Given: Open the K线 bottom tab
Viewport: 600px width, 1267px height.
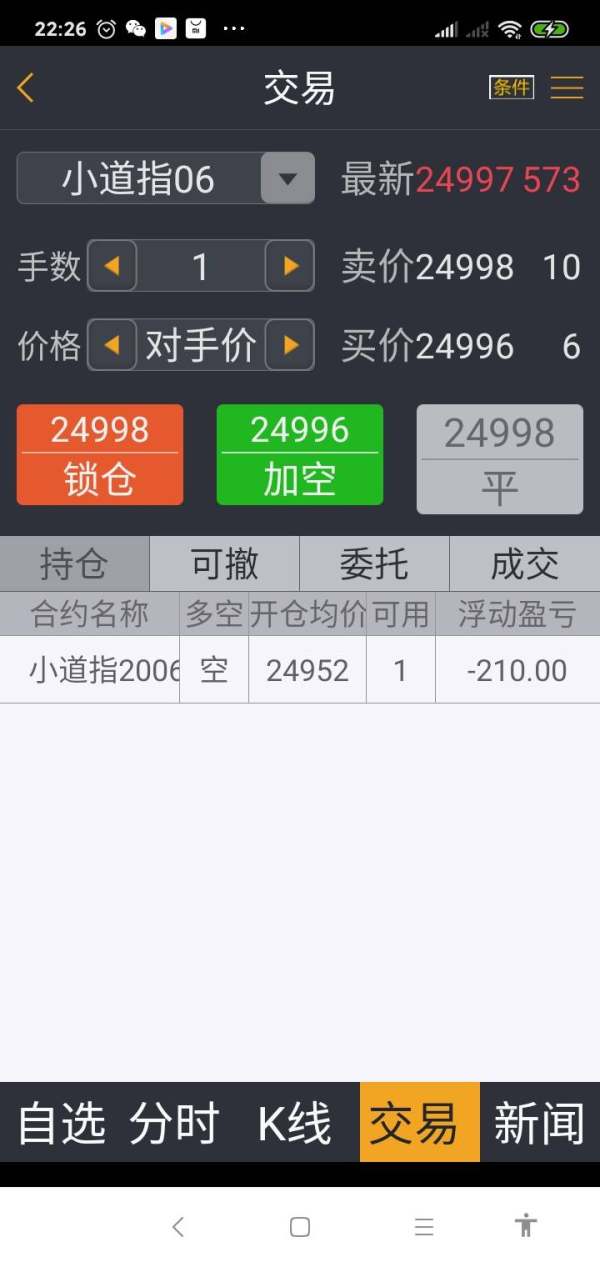Looking at the screenshot, I should point(295,1123).
